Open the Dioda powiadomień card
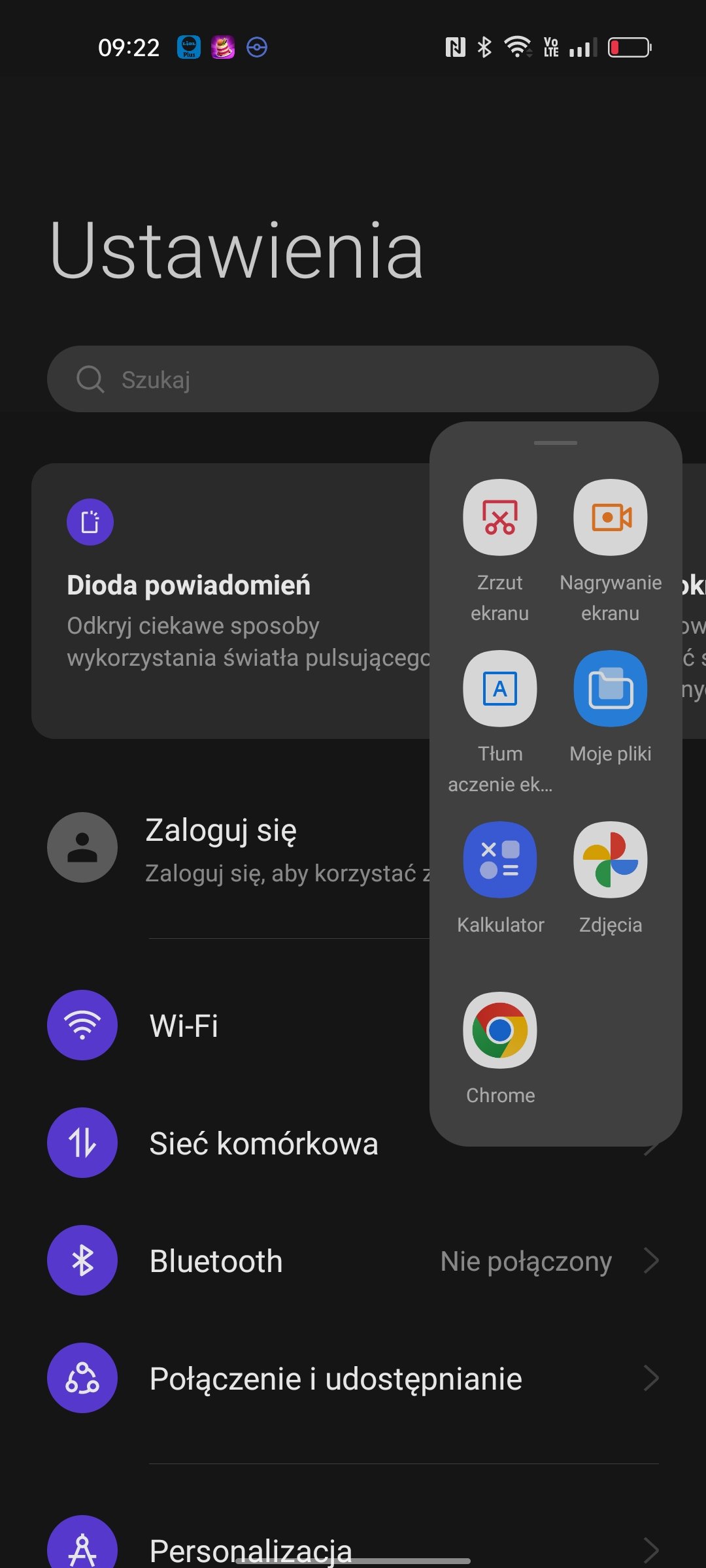The height and width of the screenshot is (1568, 706). pos(230,601)
